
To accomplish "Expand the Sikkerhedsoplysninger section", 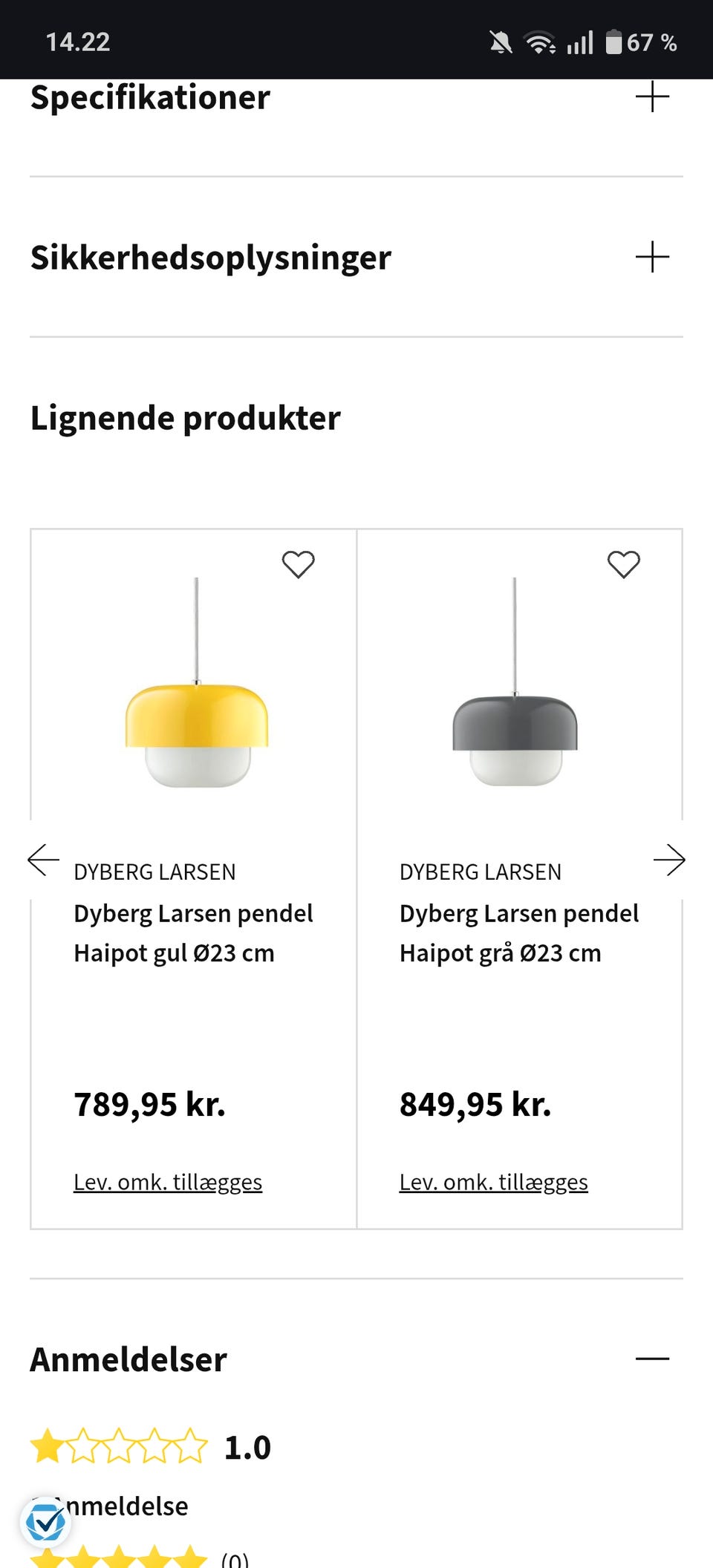I will pos(652,257).
